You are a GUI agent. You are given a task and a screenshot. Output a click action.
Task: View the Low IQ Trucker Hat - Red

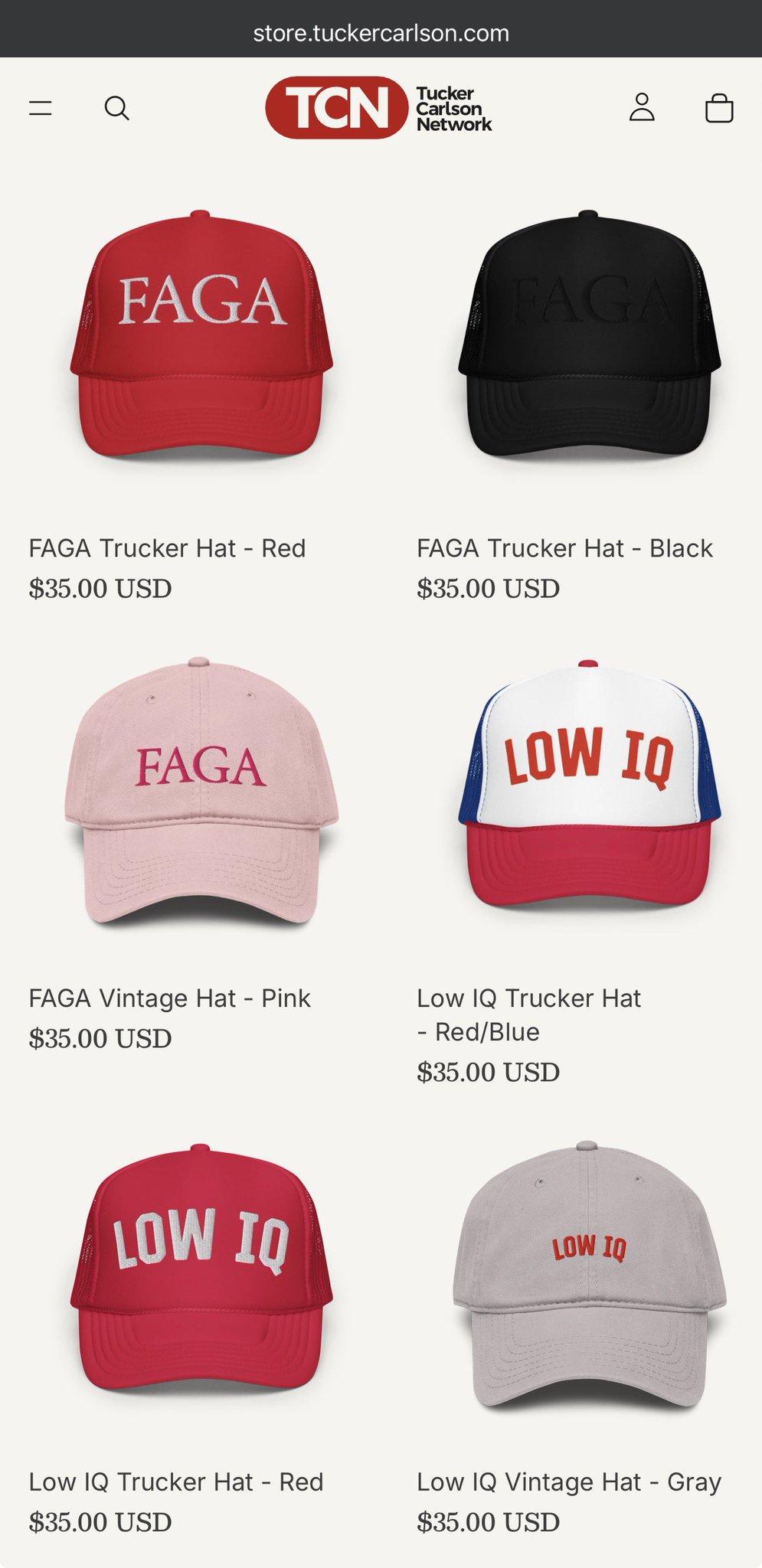click(176, 1482)
